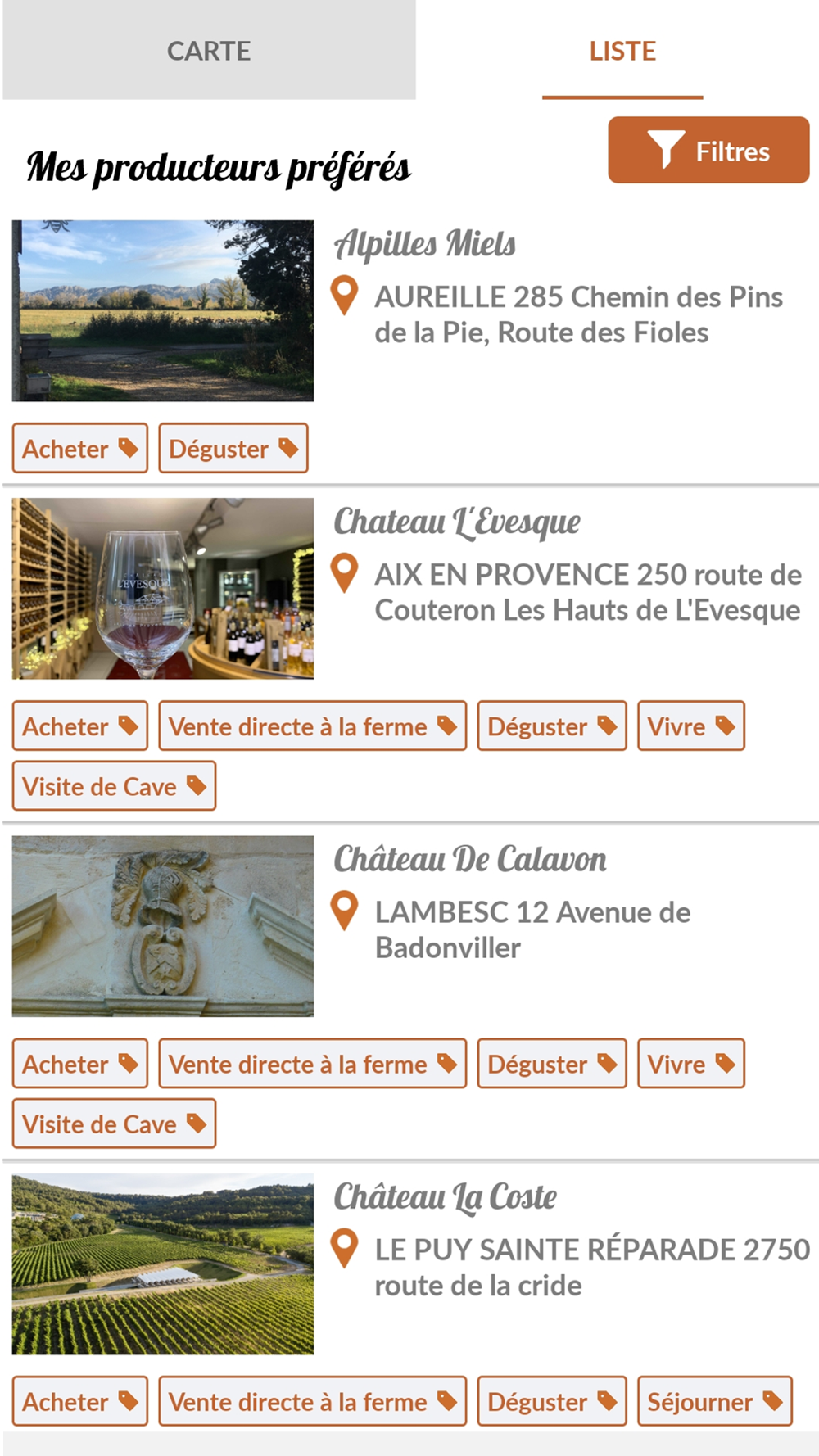Select the Déguster tag under Château De Calavon
Viewport: 819px width, 1456px height.
click(x=551, y=1064)
